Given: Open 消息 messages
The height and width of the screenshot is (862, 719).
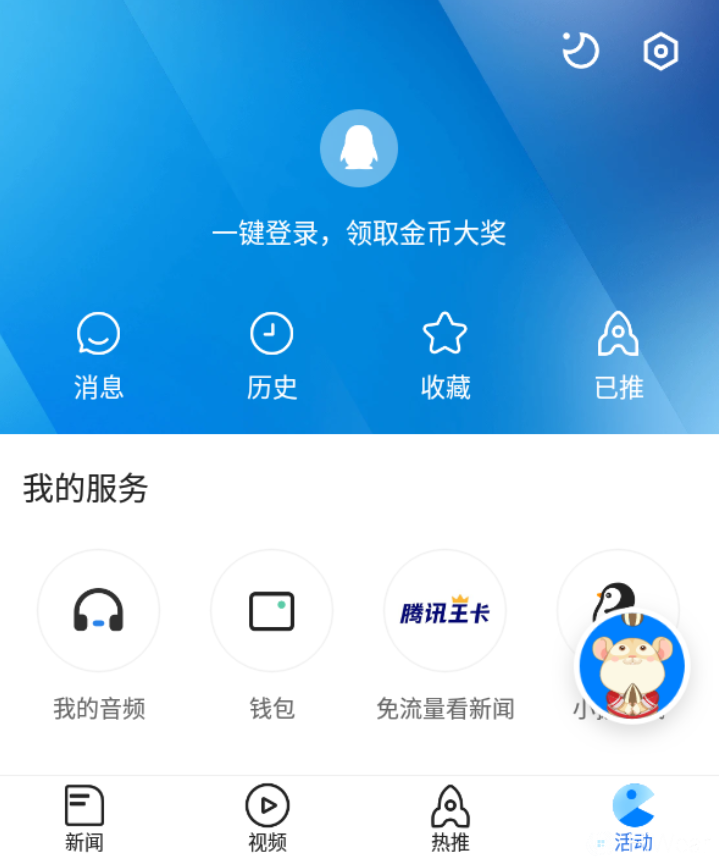Looking at the screenshot, I should [x=98, y=356].
